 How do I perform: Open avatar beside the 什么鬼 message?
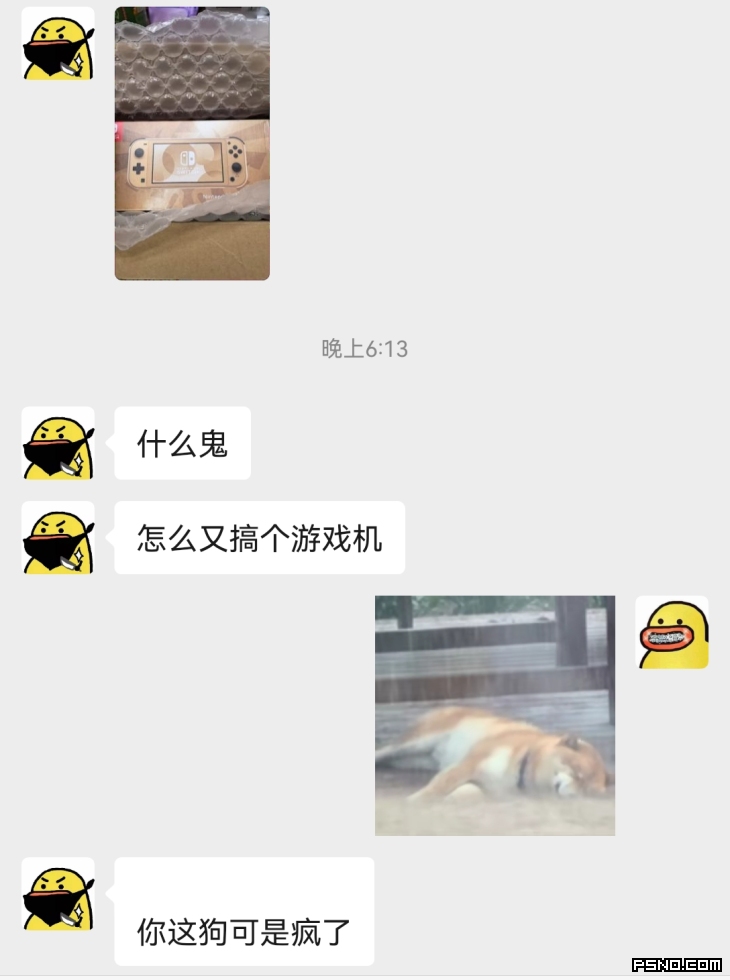point(58,443)
